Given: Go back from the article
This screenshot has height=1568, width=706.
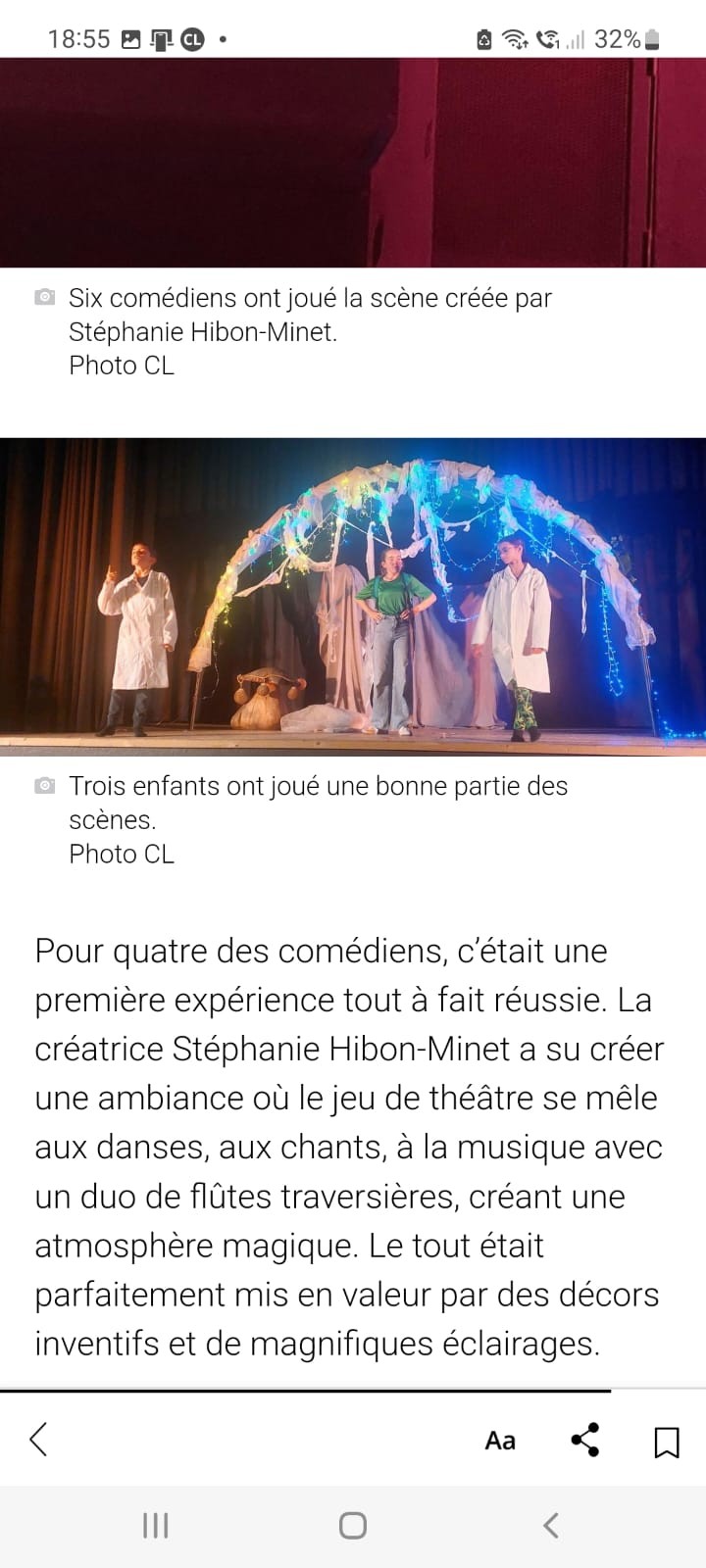Looking at the screenshot, I should (x=39, y=1440).
